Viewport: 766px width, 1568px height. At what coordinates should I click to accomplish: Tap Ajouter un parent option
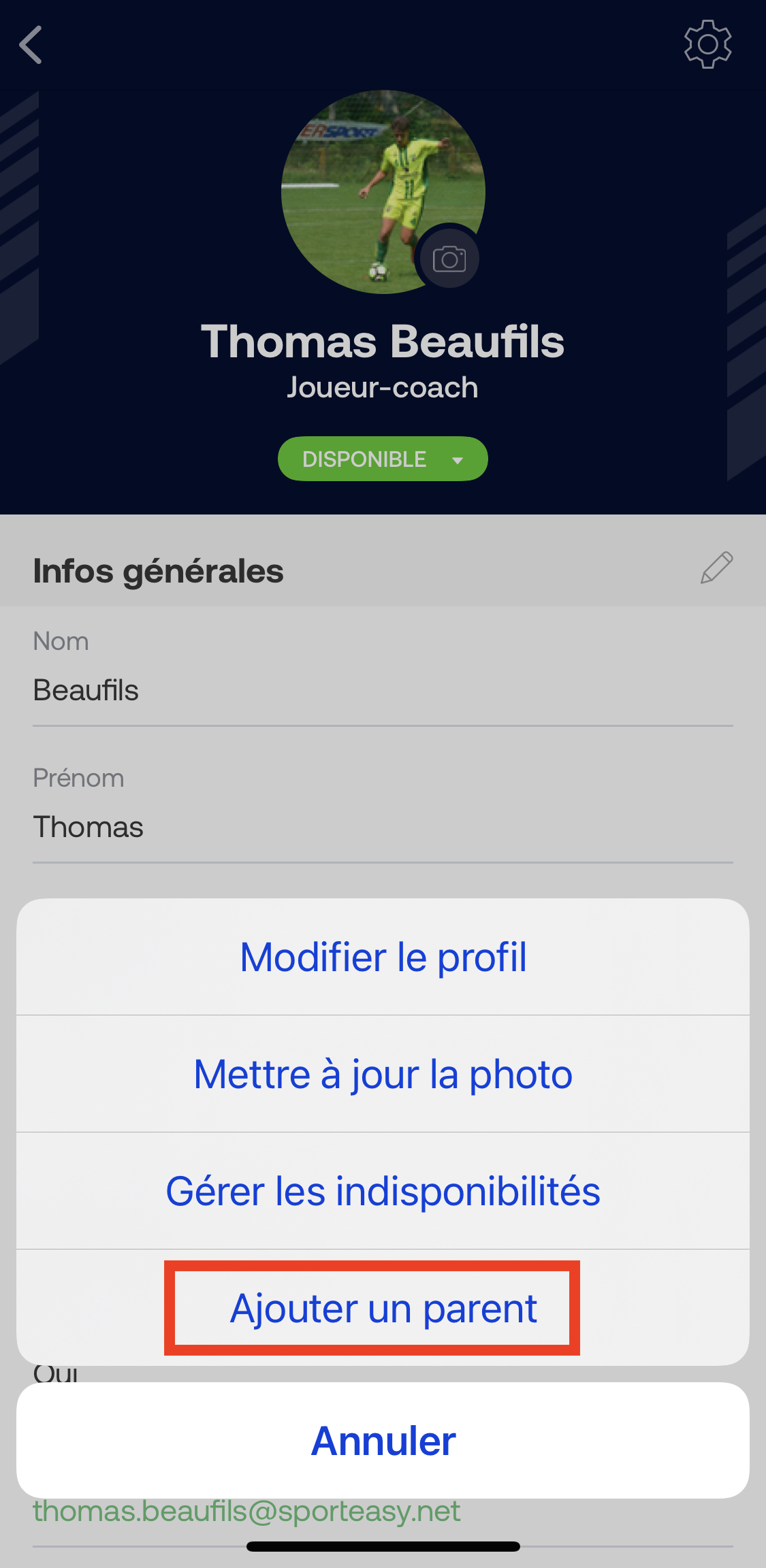tap(383, 1308)
